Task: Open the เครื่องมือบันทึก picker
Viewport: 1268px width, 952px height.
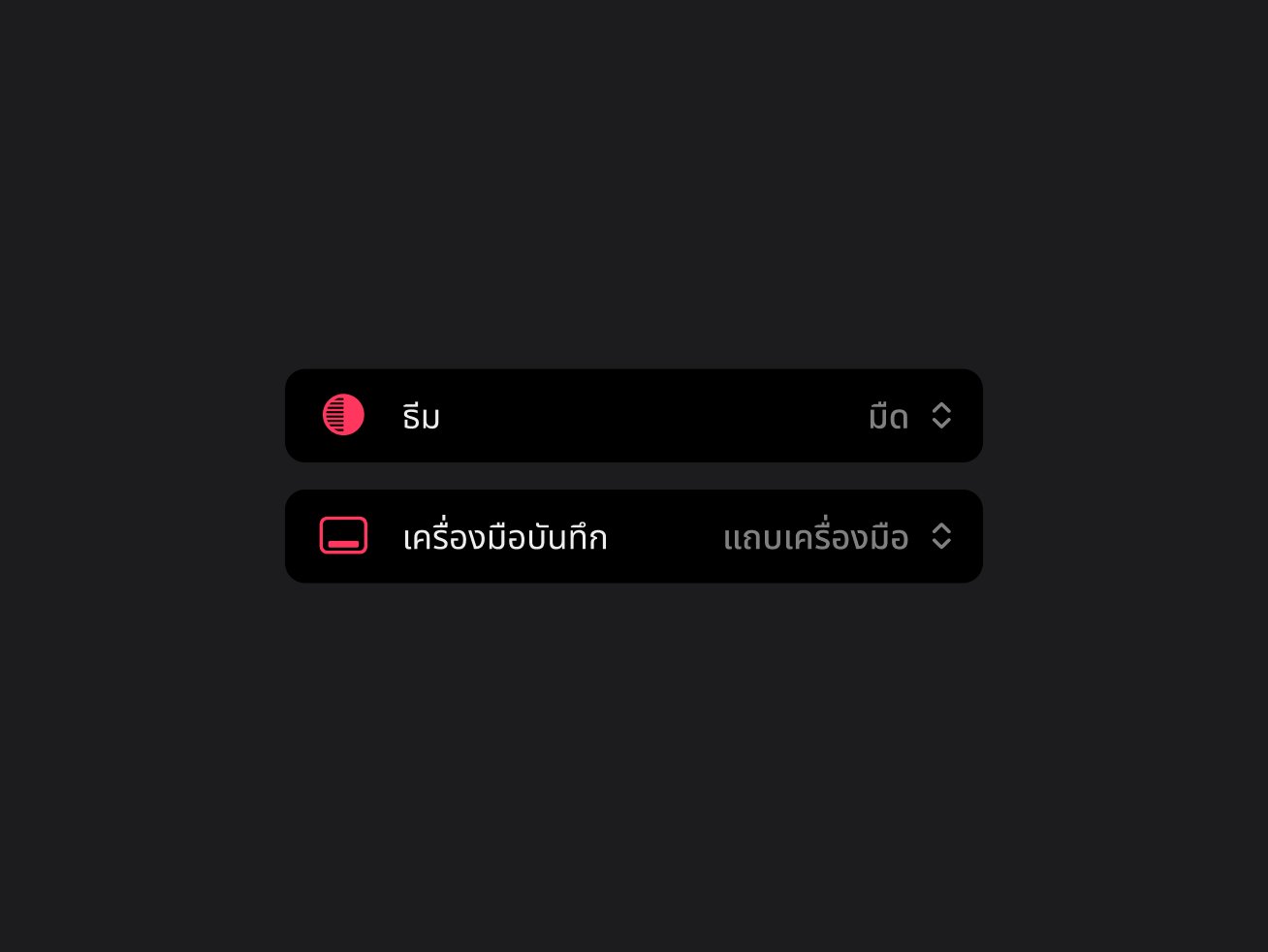Action: point(836,536)
